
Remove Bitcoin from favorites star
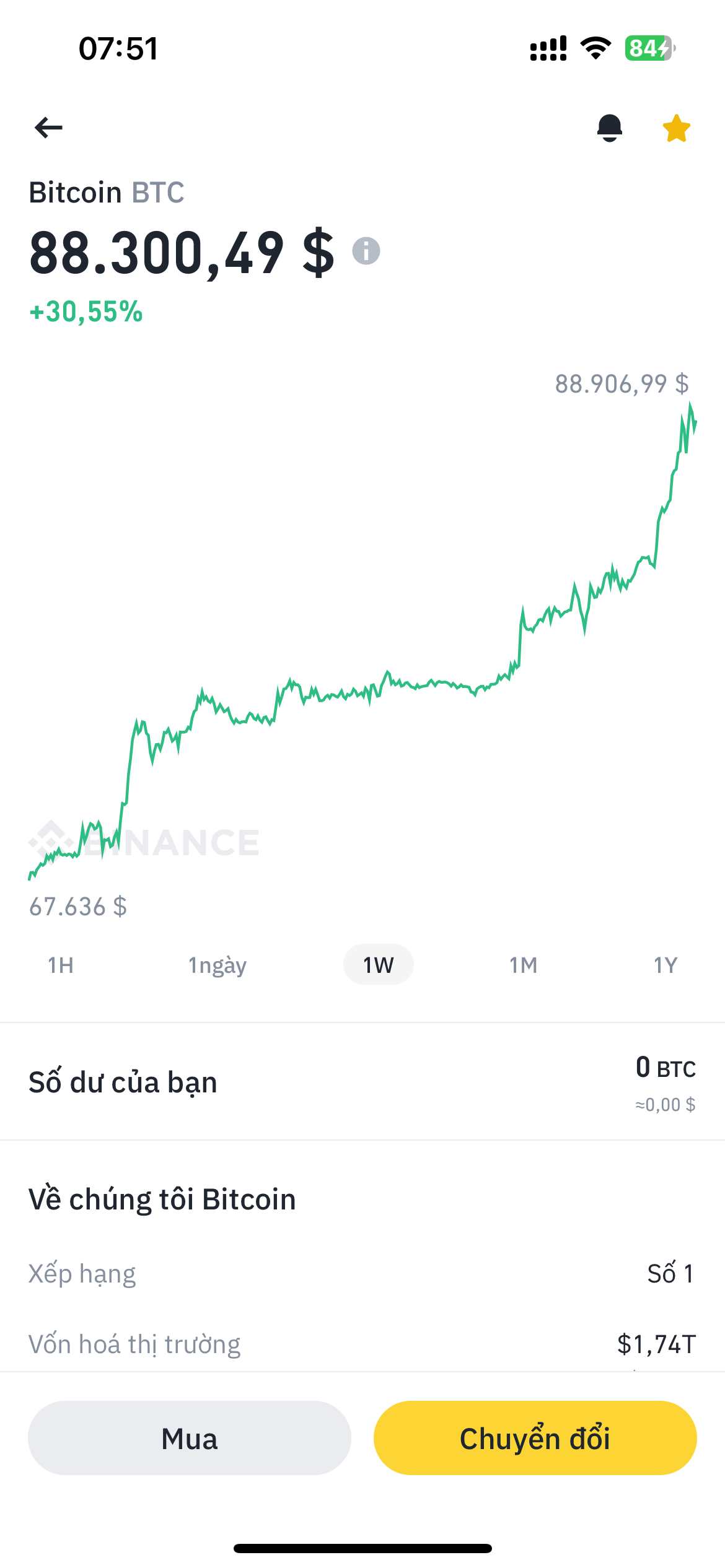click(676, 128)
